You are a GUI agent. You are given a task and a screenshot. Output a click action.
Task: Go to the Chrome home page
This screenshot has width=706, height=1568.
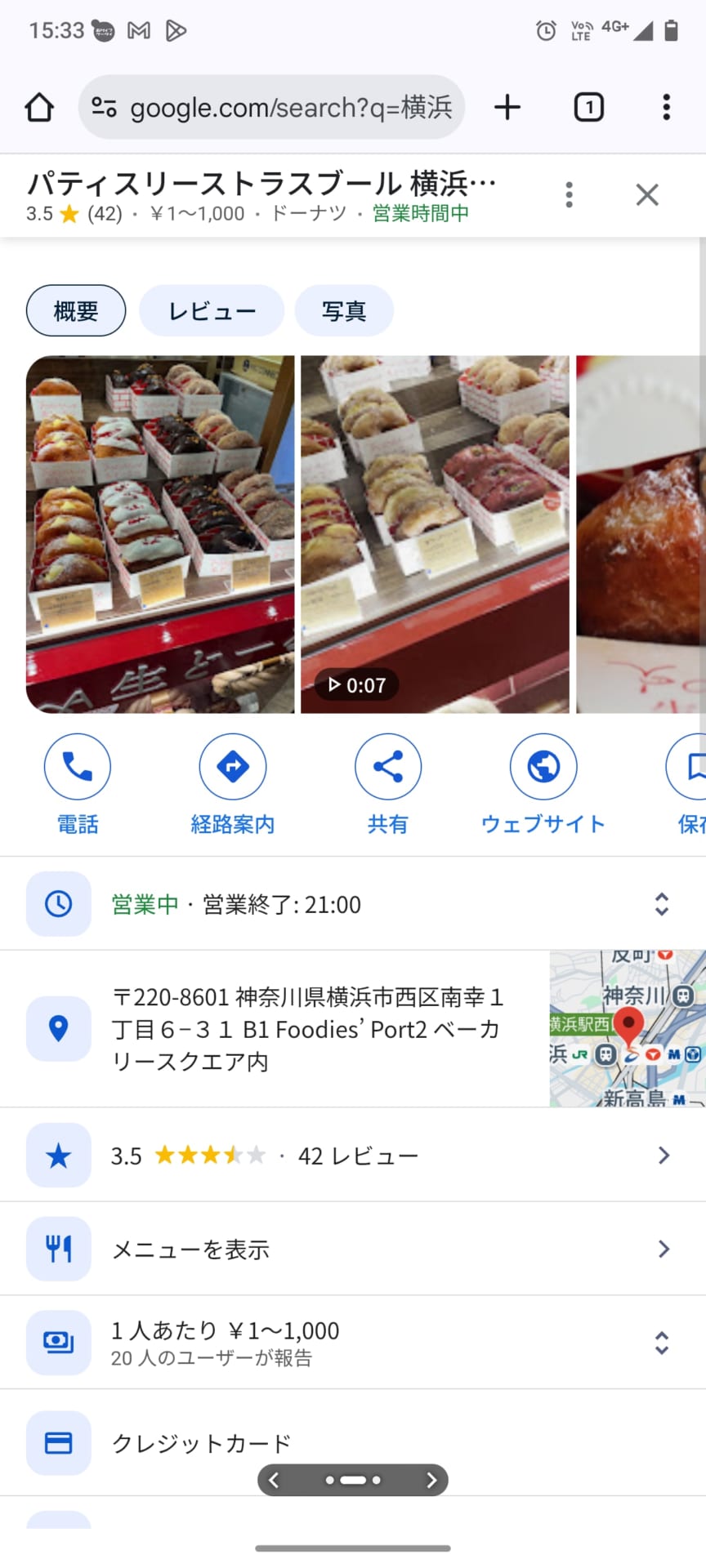click(39, 107)
